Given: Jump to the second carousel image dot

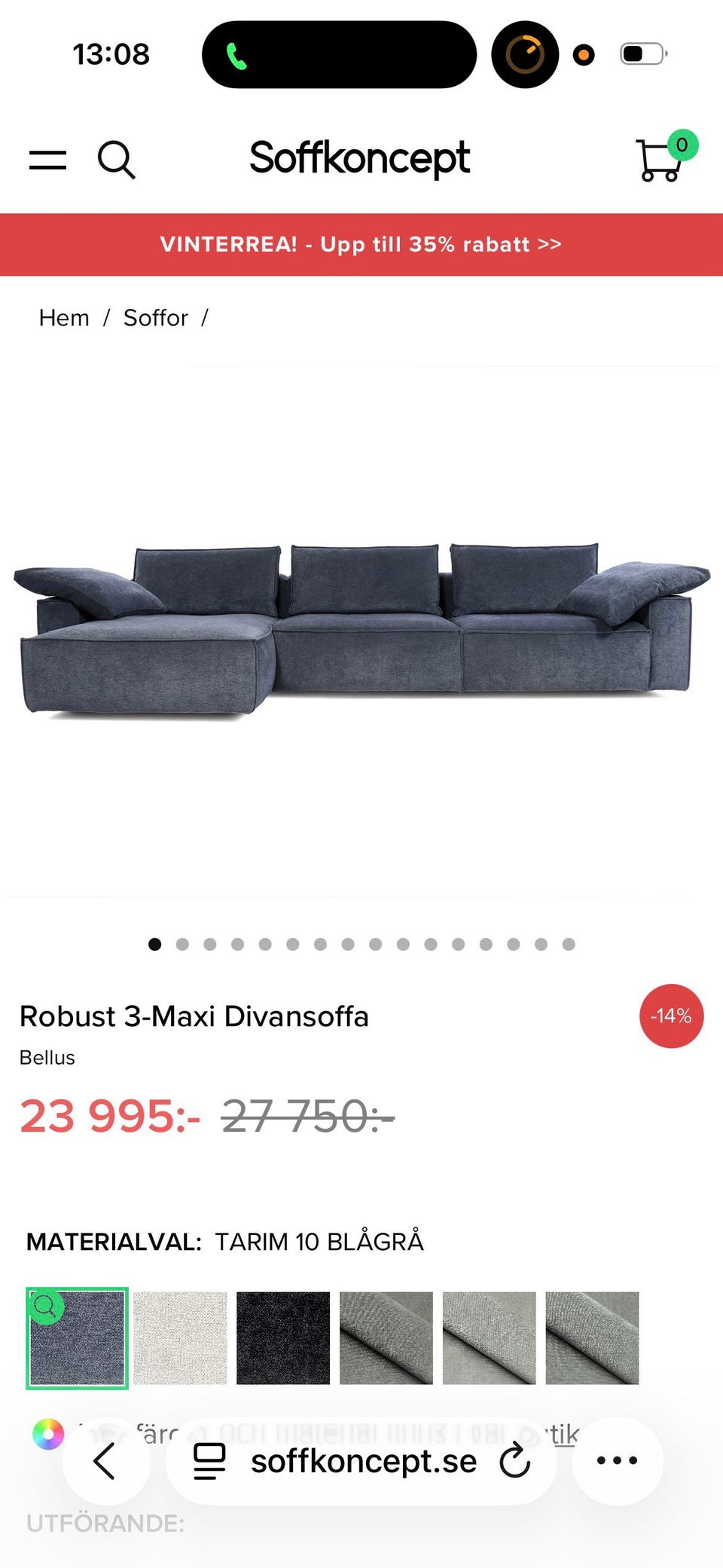Looking at the screenshot, I should pos(182,944).
